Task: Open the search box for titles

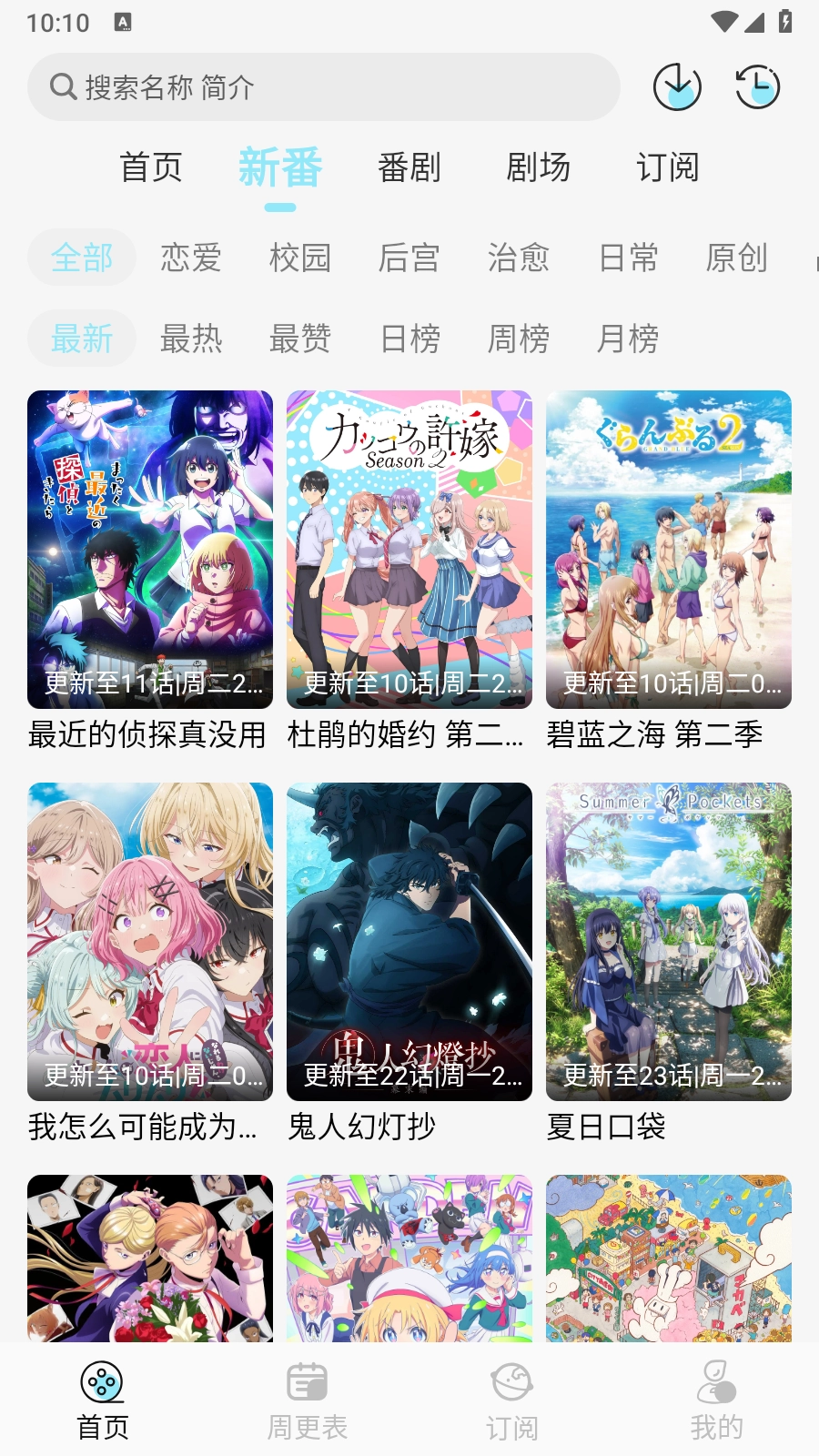Action: [x=323, y=87]
